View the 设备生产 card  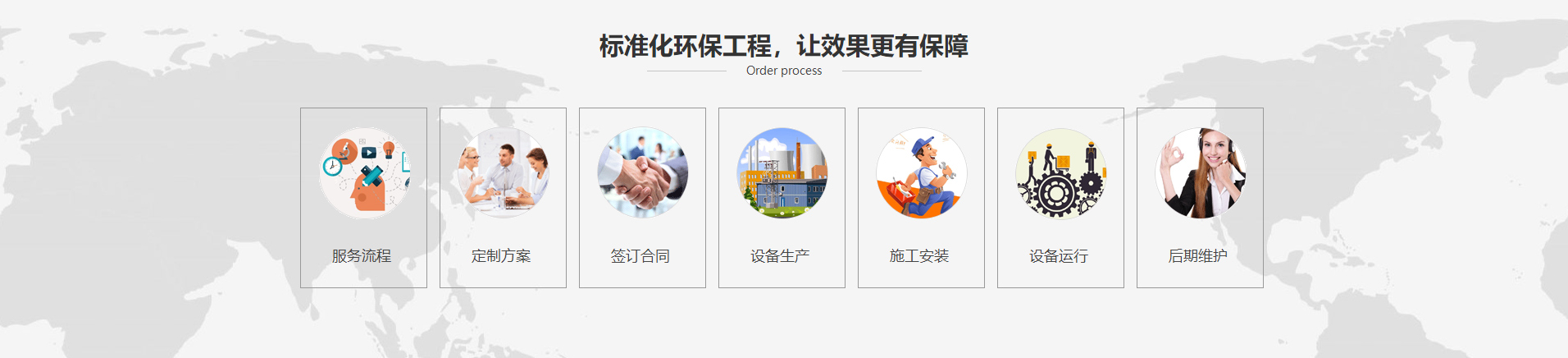click(782, 198)
